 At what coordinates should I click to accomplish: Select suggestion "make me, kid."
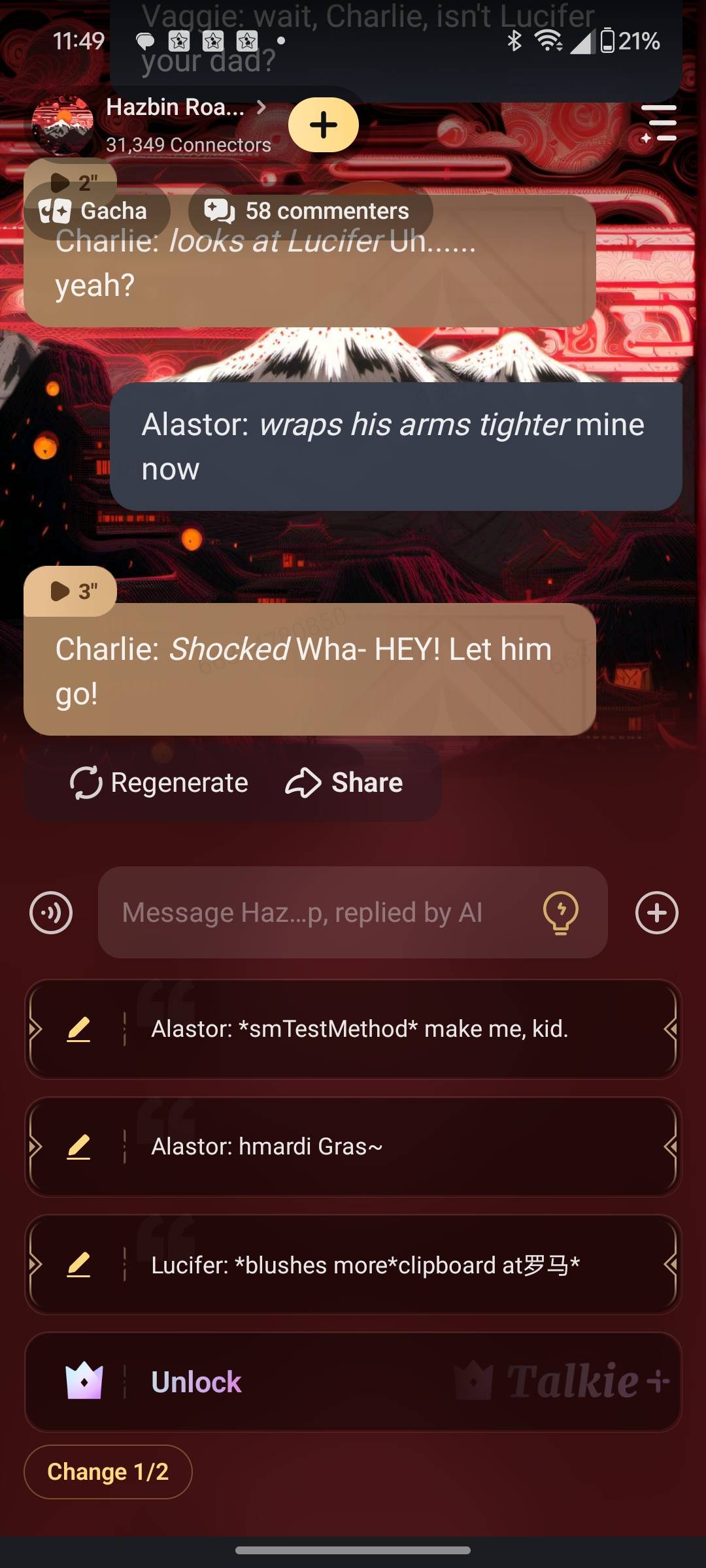pyautogui.click(x=392, y=1029)
